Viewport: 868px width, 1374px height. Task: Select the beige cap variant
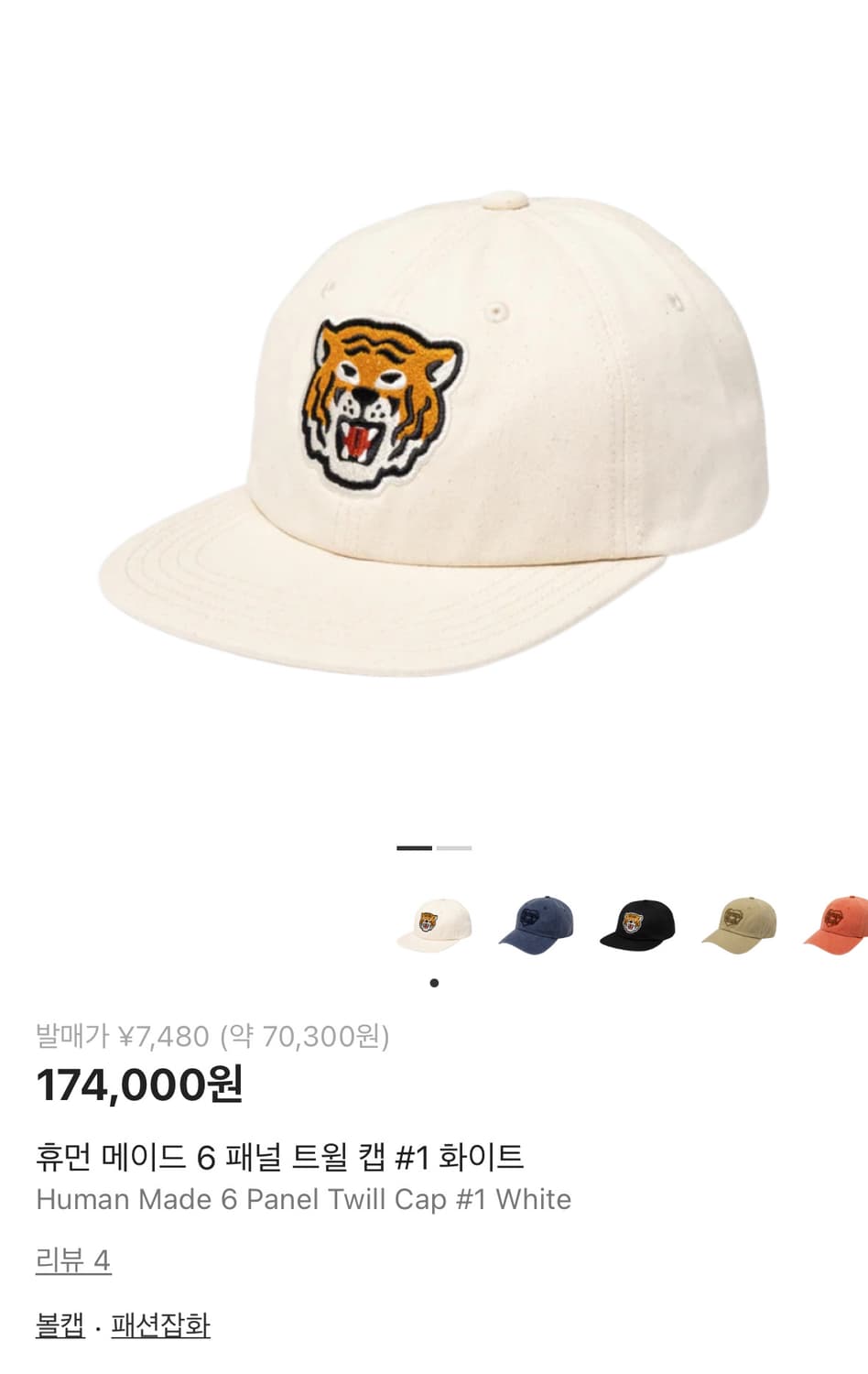(x=739, y=925)
